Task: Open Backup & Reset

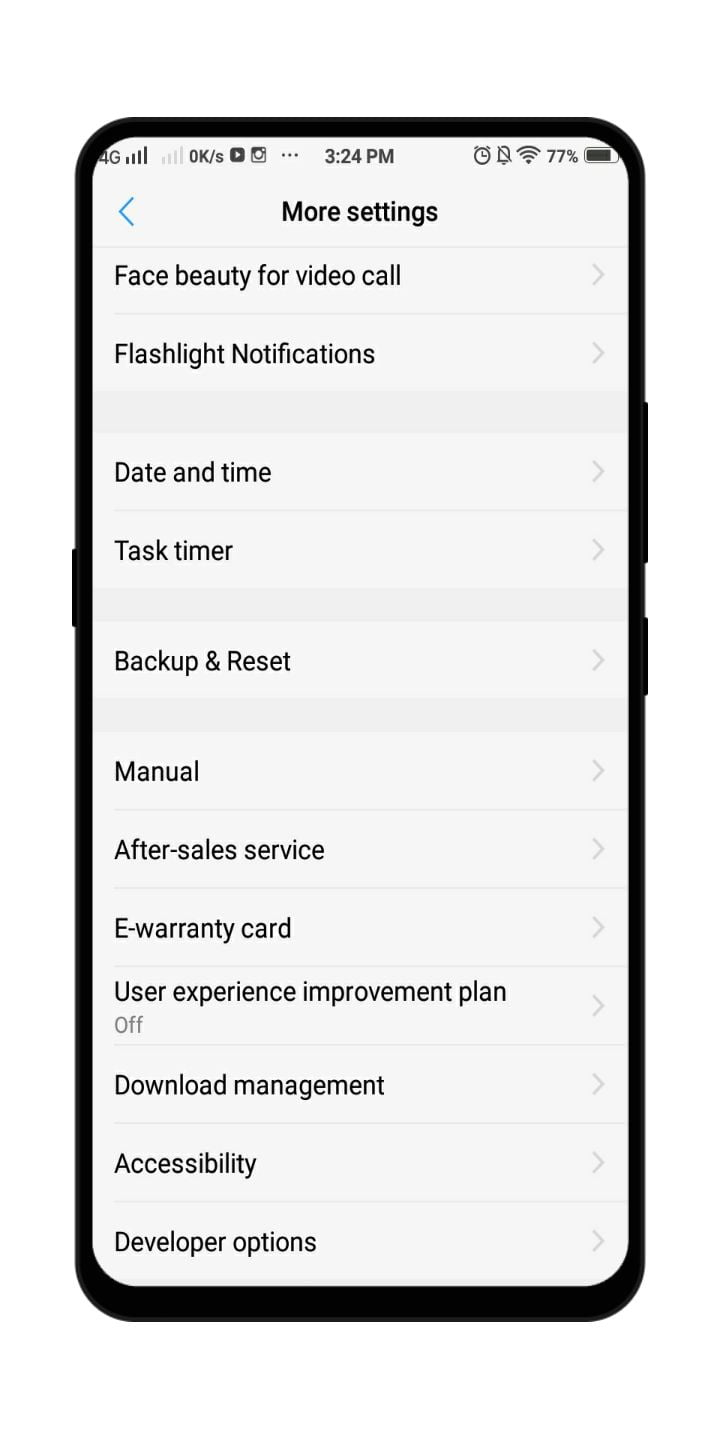Action: pos(360,660)
